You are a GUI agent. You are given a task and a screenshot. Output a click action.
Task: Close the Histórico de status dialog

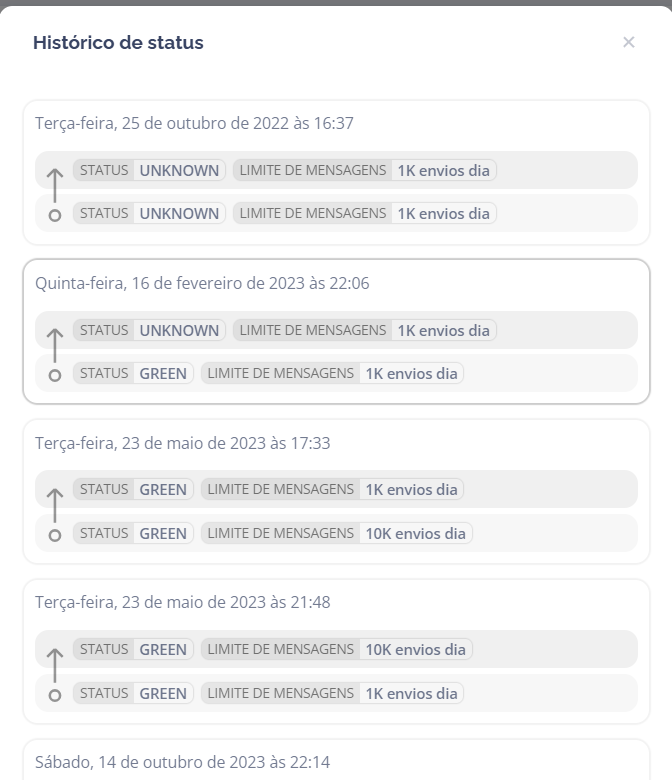pos(628,42)
